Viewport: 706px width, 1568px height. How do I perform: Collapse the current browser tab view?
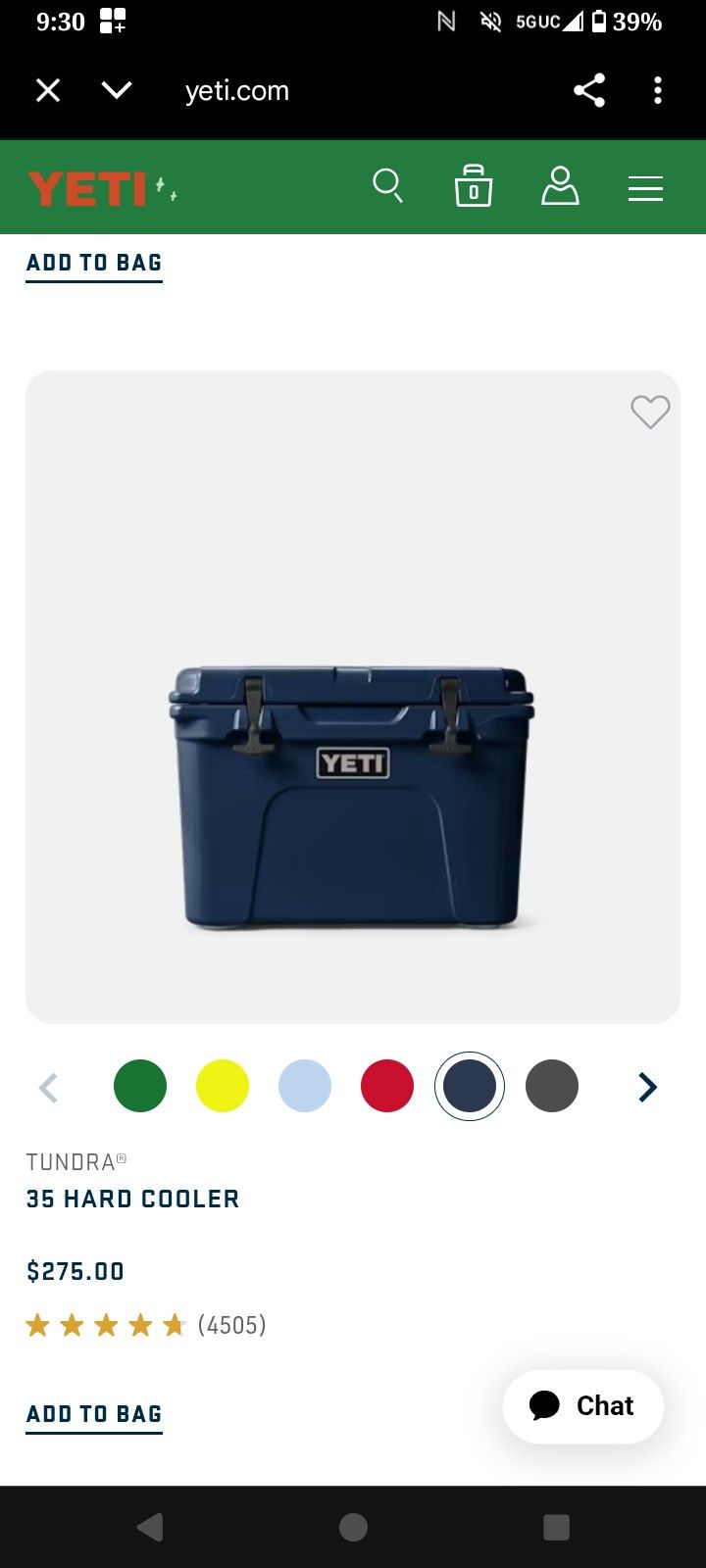point(116,90)
